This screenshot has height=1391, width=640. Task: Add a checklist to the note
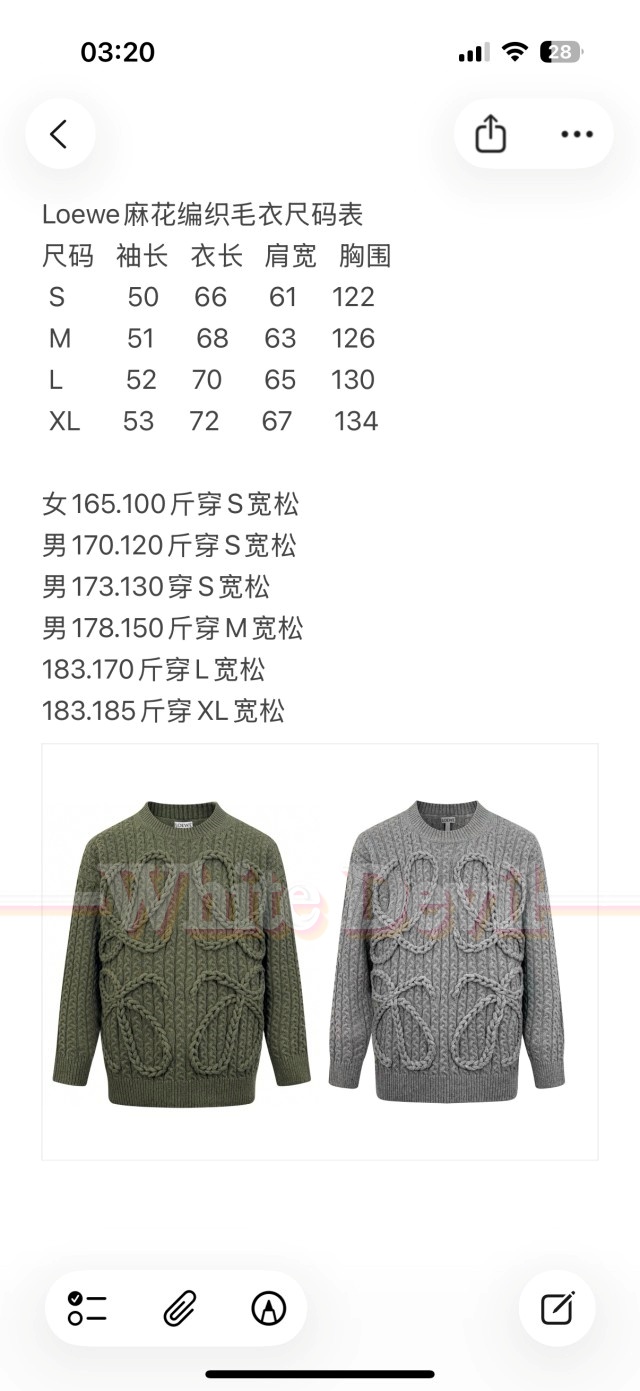coord(88,1307)
